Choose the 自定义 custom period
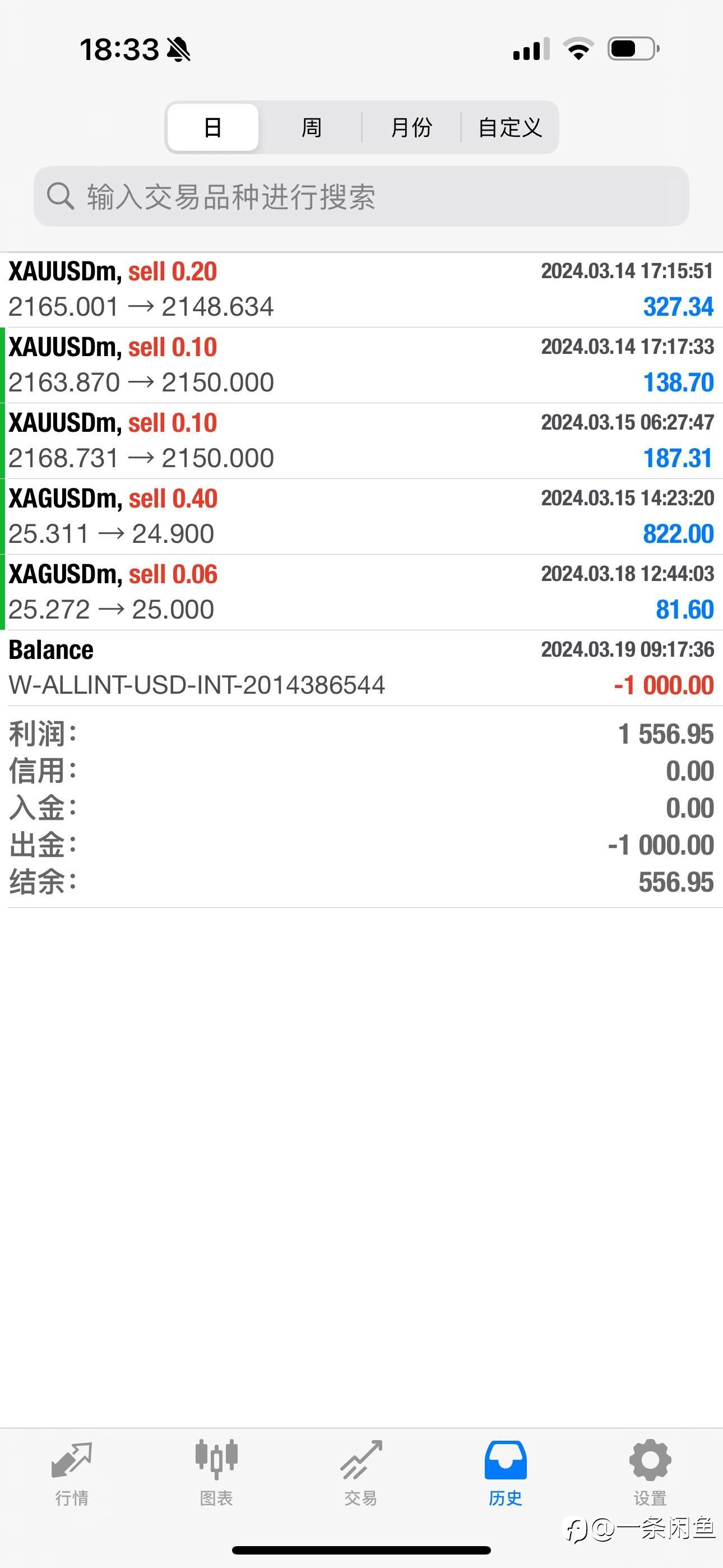Image resolution: width=723 pixels, height=1568 pixels. coord(510,127)
